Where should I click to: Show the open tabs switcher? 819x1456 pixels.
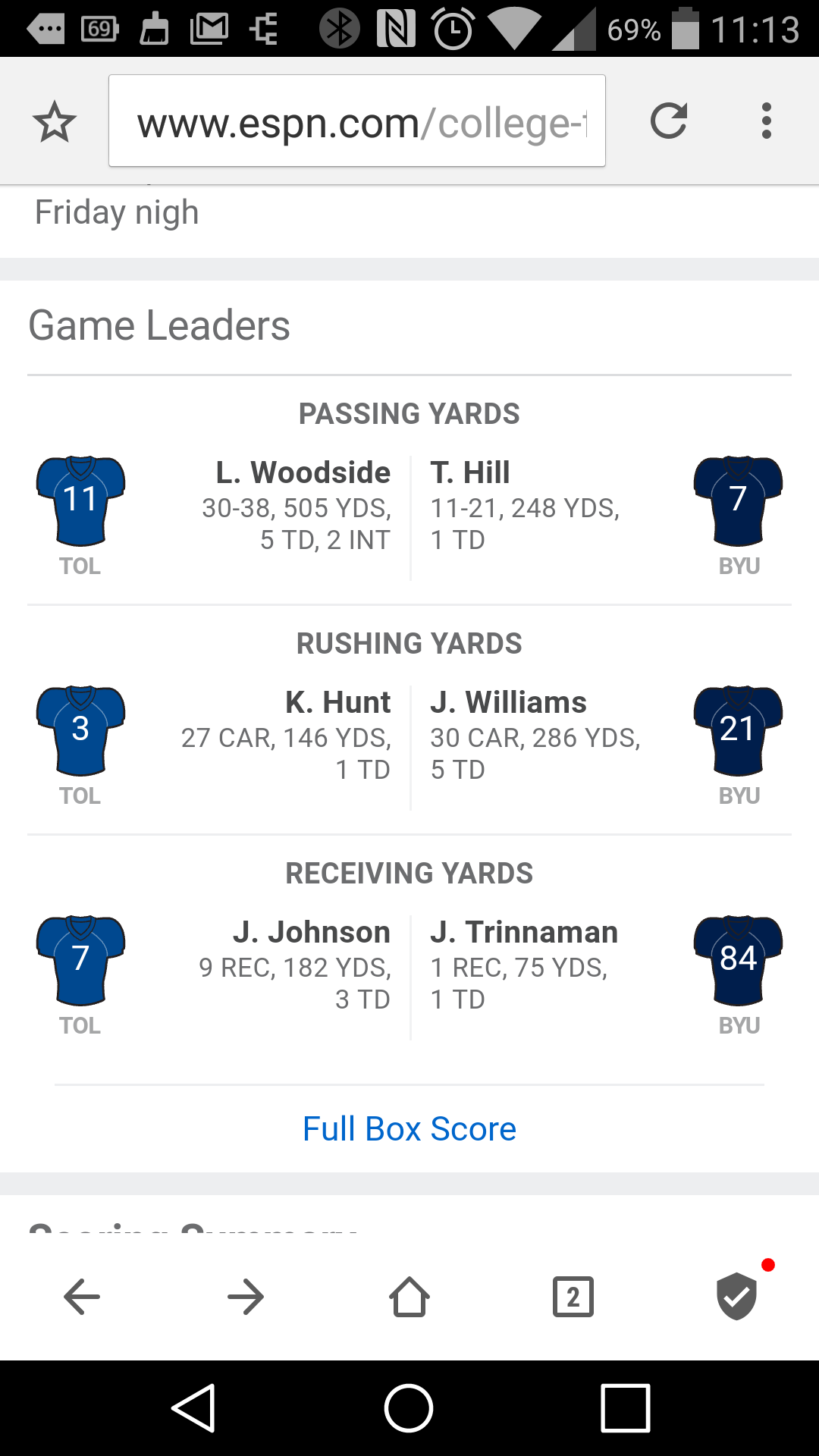click(573, 1297)
